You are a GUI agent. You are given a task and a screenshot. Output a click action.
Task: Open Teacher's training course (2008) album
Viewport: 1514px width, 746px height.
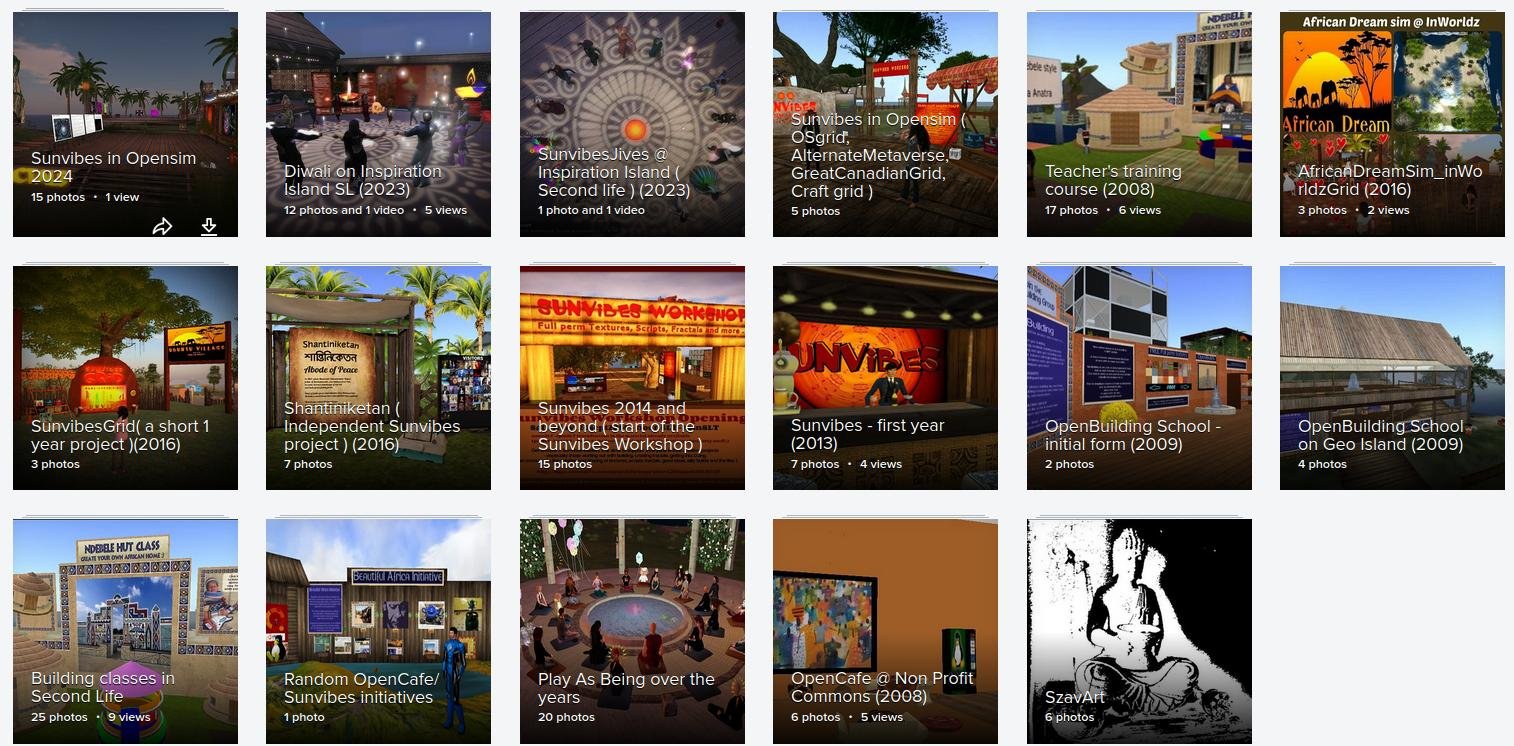[1139, 110]
